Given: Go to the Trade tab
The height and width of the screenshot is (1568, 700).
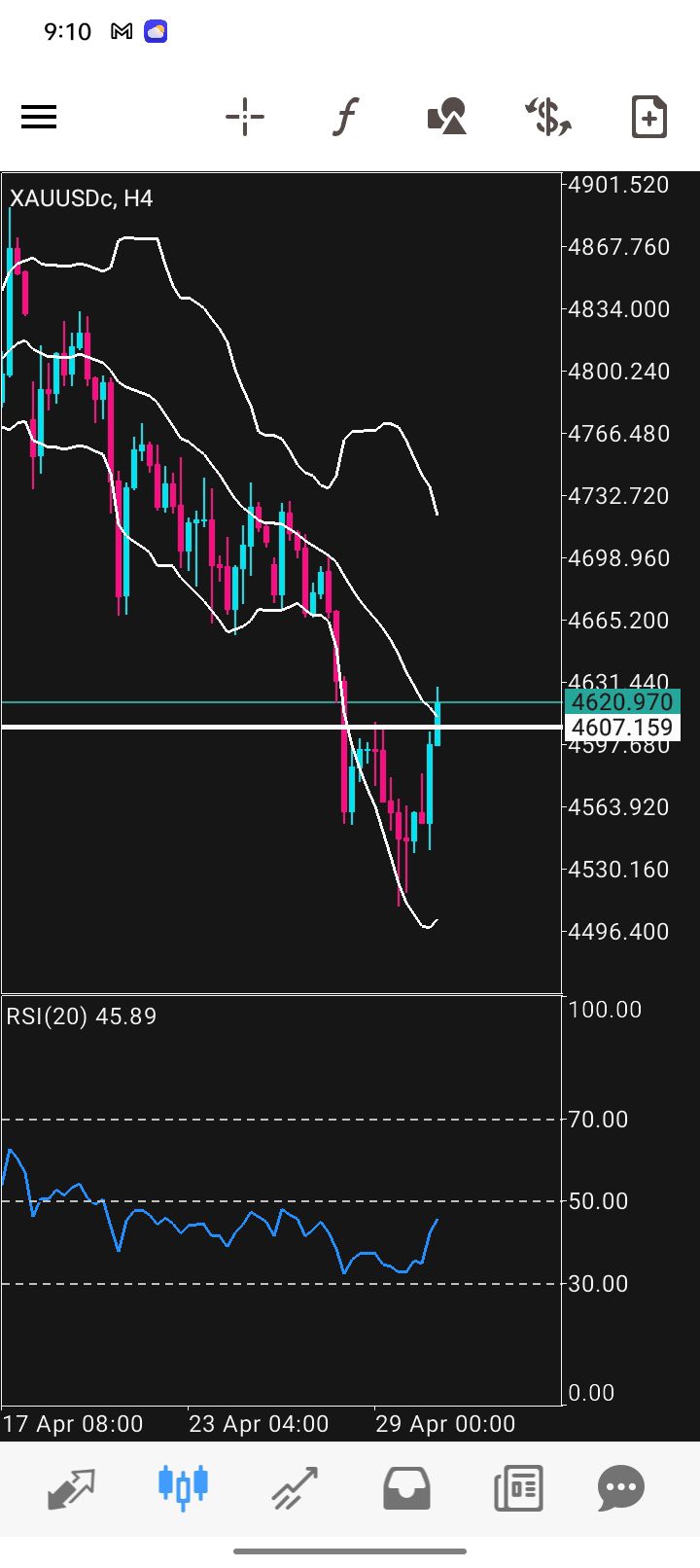Looking at the screenshot, I should pyautogui.click(x=295, y=1487).
